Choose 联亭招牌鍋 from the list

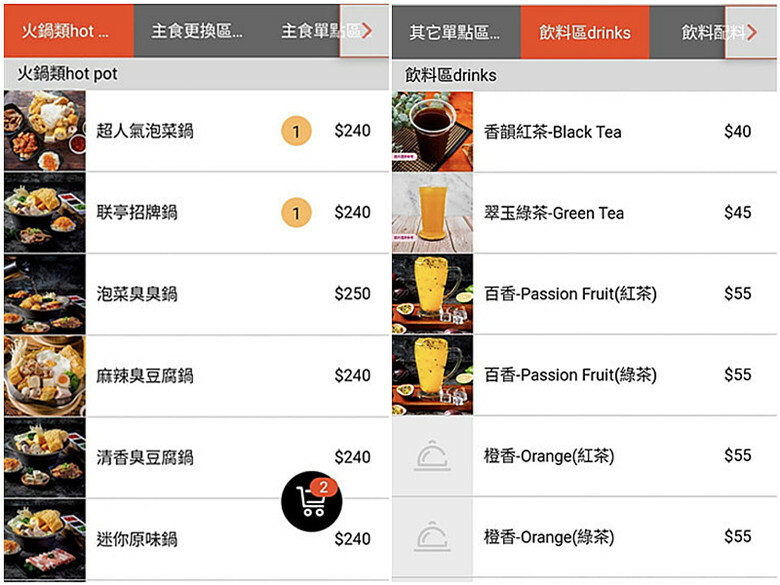(196, 212)
